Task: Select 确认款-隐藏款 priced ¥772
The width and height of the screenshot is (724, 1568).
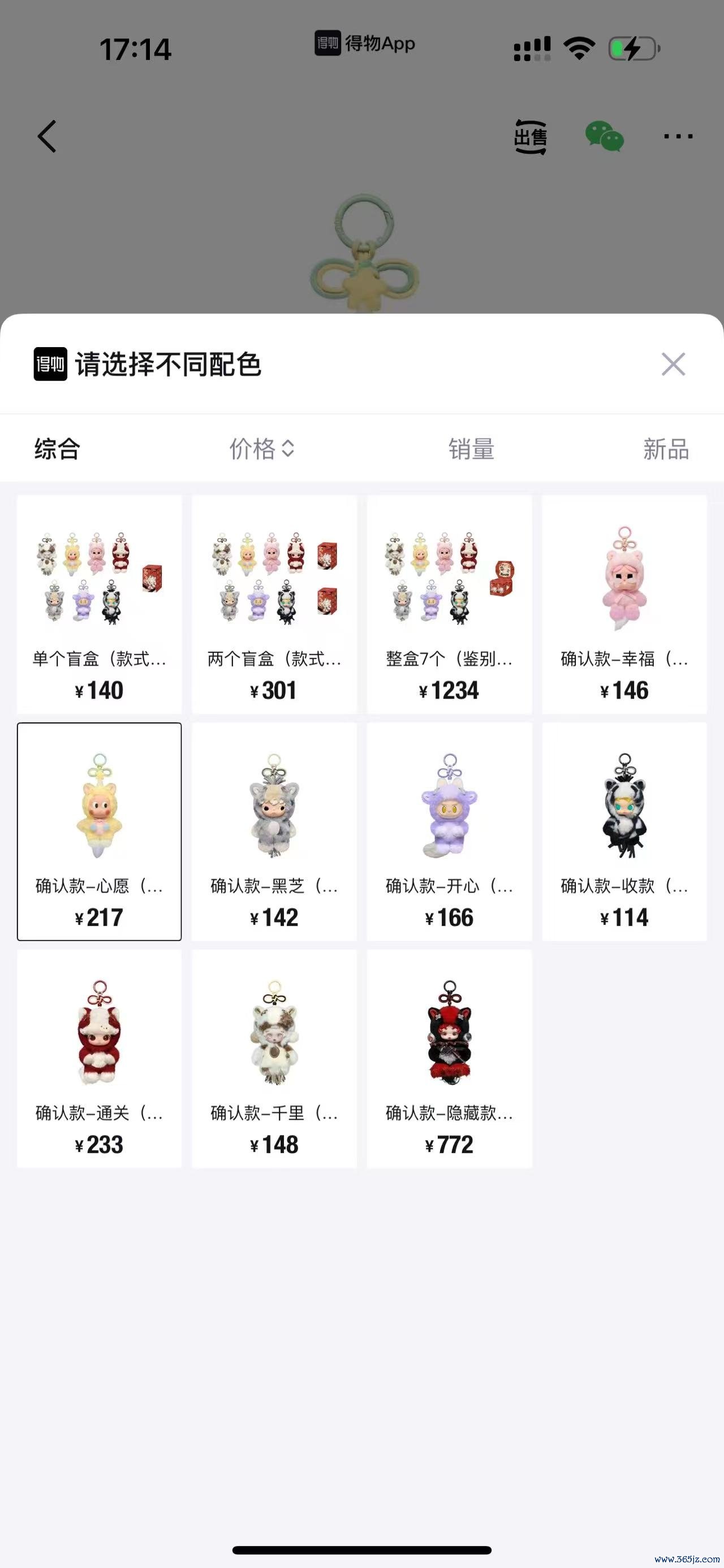Action: pos(449,1059)
